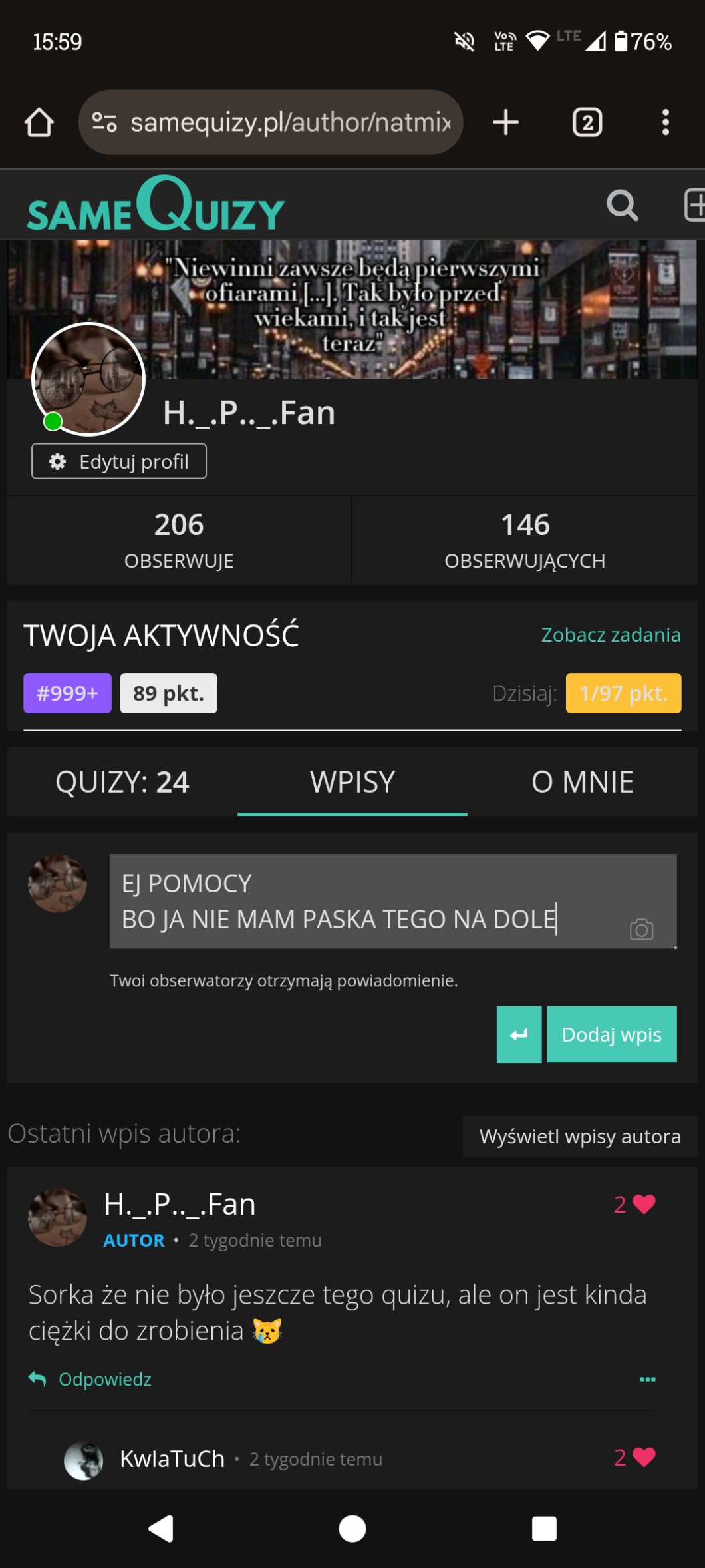Screen dimensions: 705x1568
Task: Switch to the O mnie tab
Action: [583, 782]
